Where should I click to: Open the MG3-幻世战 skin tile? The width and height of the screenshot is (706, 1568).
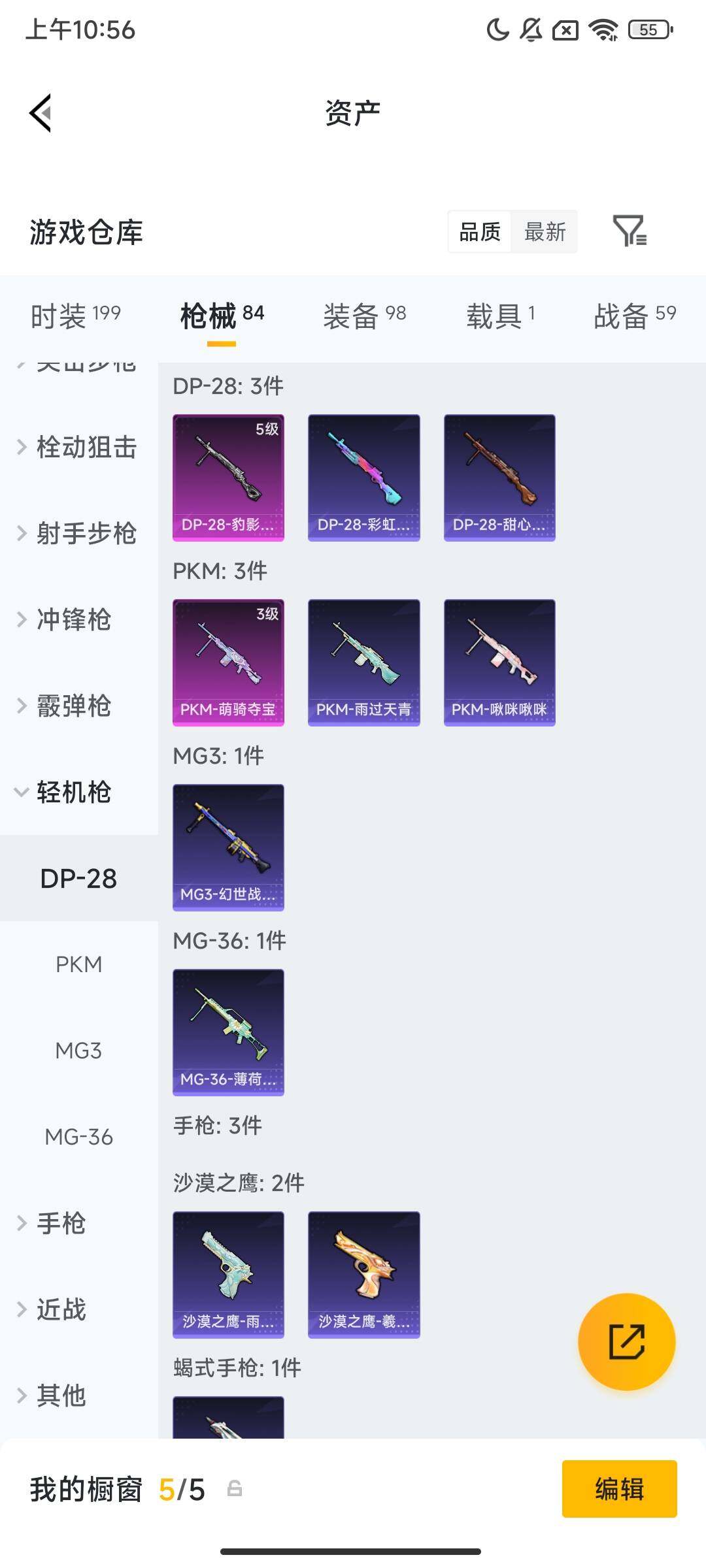(228, 847)
